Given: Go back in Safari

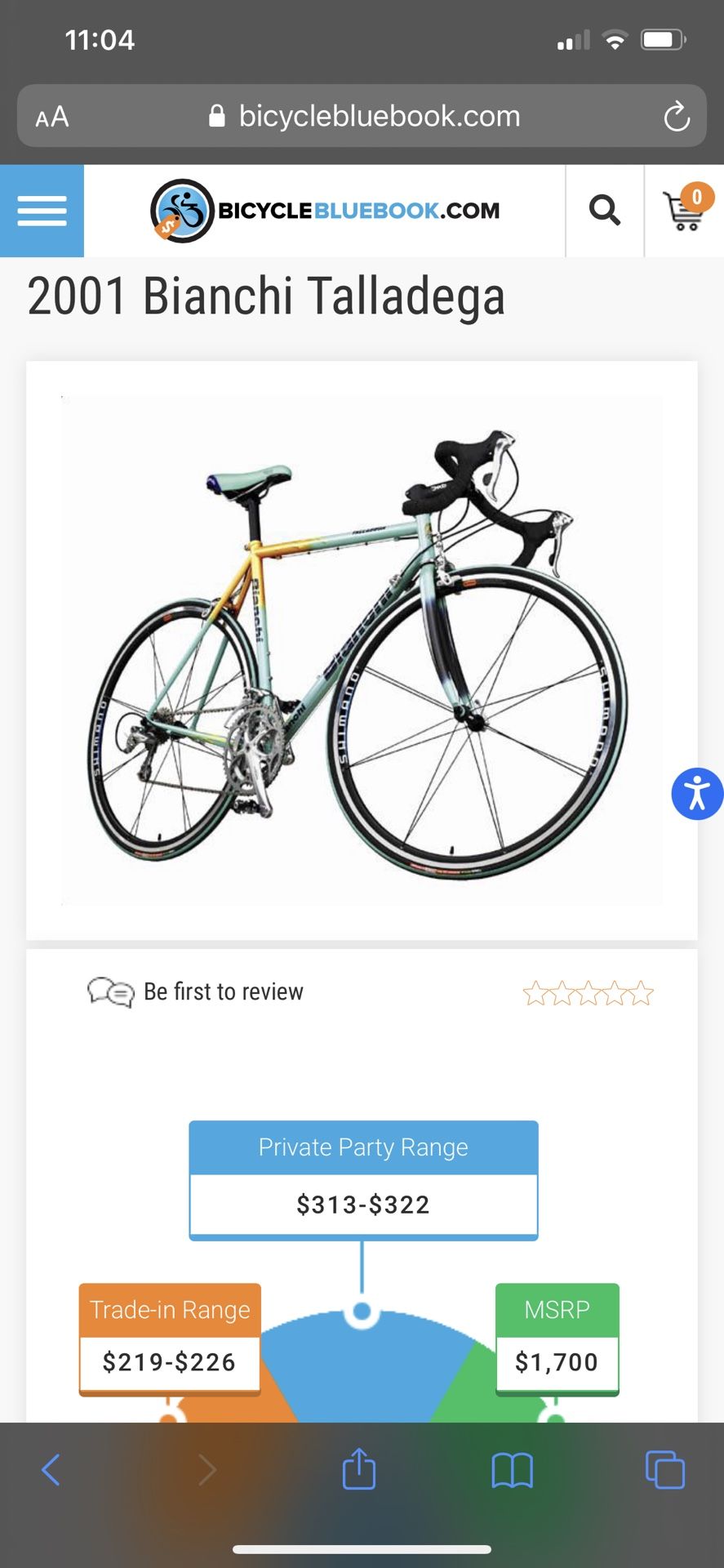Looking at the screenshot, I should coord(51,1470).
